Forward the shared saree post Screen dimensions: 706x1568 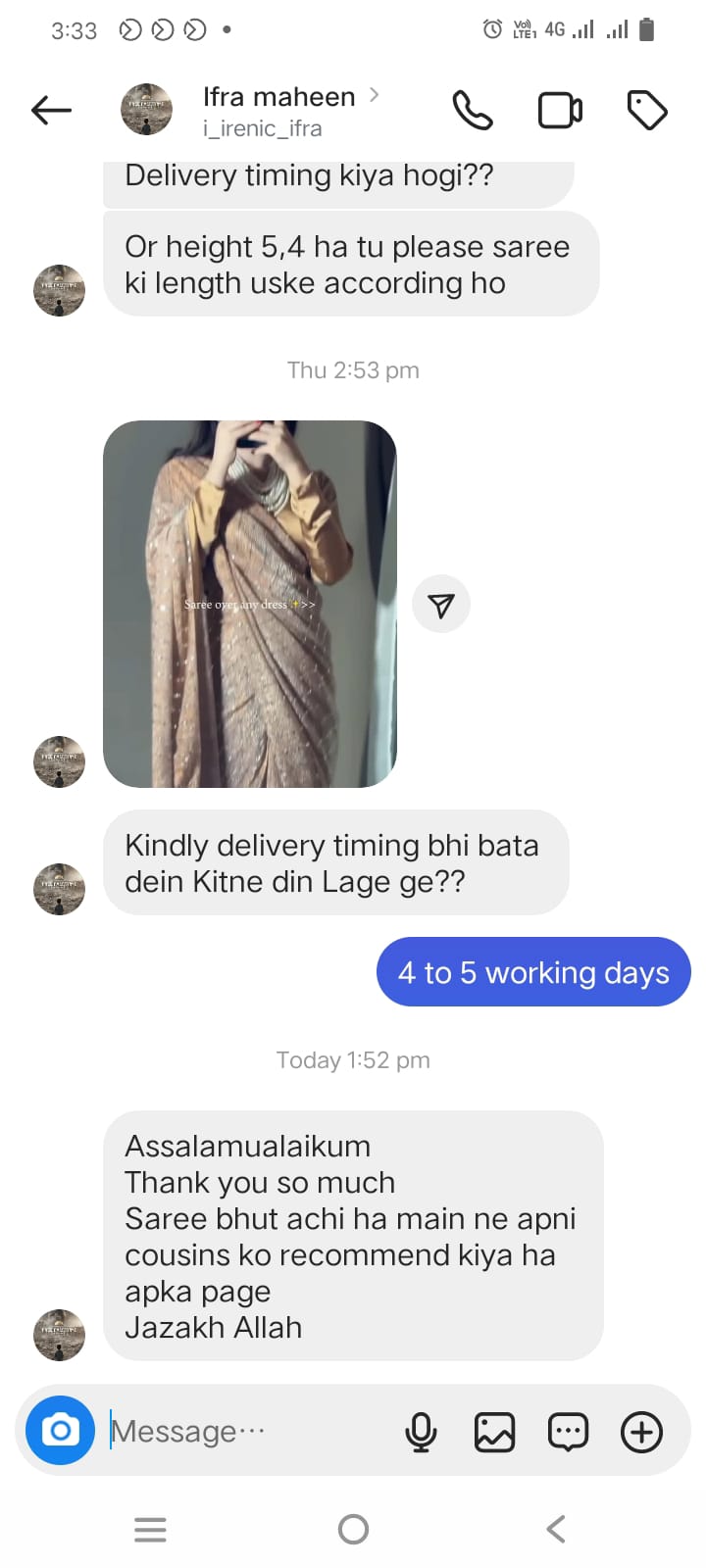[441, 605]
